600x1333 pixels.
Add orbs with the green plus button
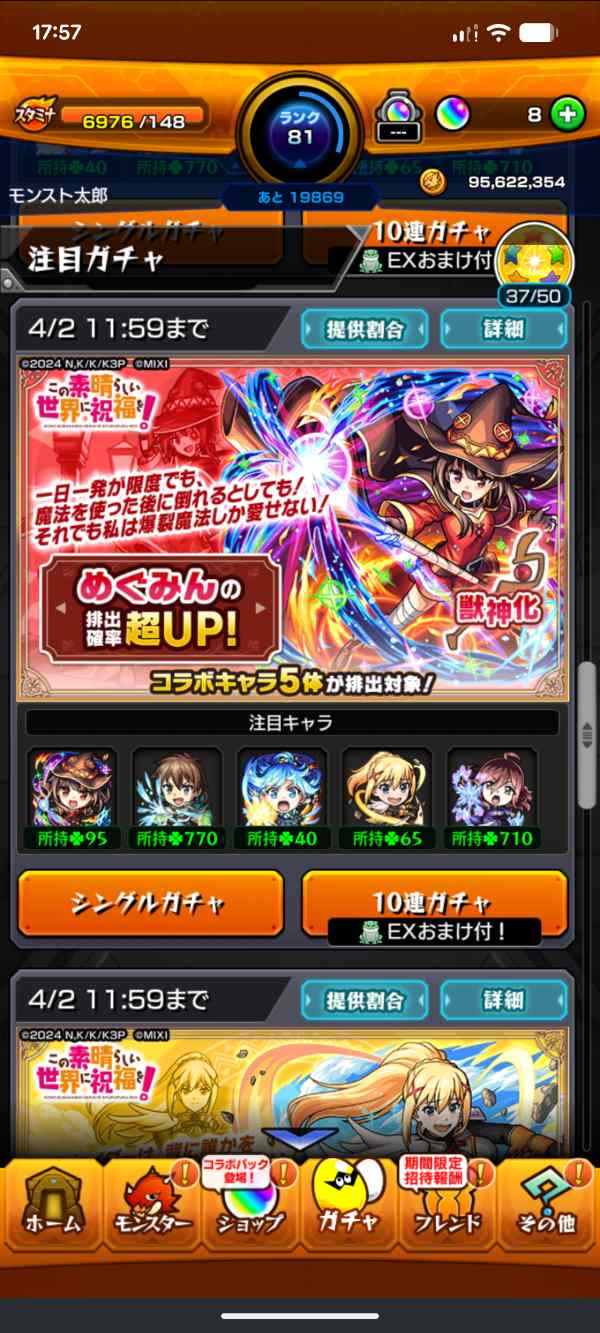tap(567, 114)
